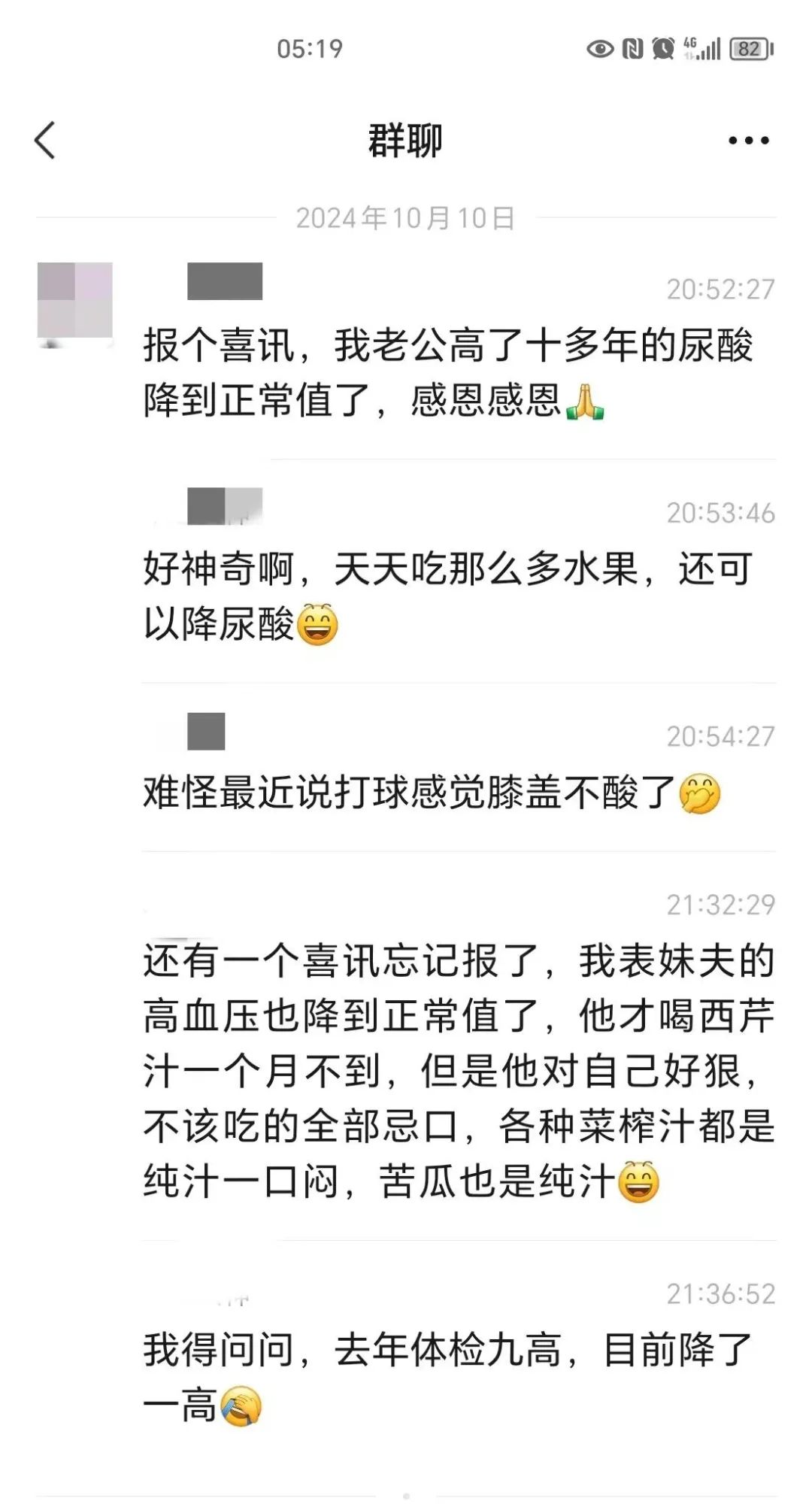812x1507 pixels.
Task: Tap the blurred avatar of the first sender
Action: (75, 301)
